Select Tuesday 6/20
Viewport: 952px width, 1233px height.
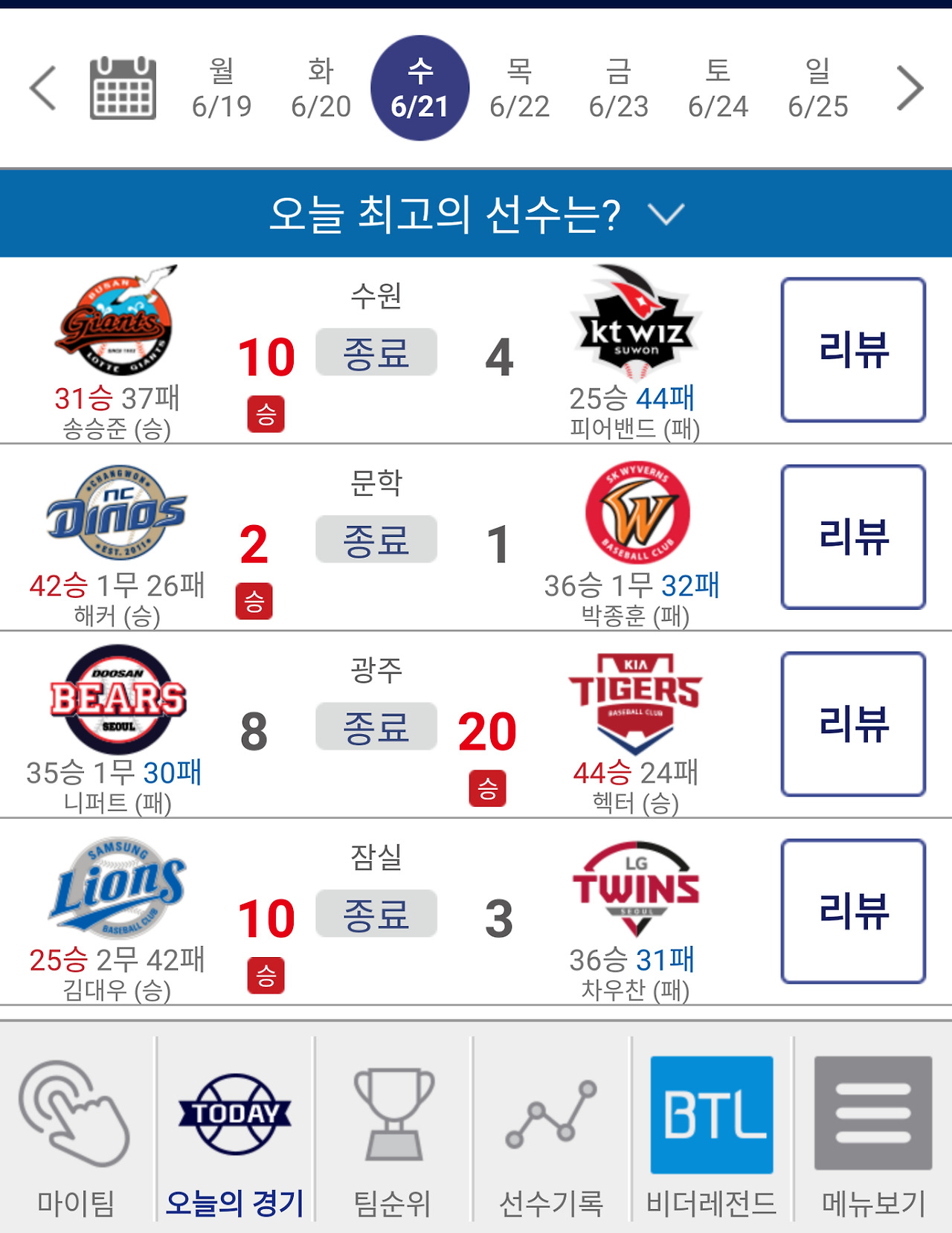(321, 88)
